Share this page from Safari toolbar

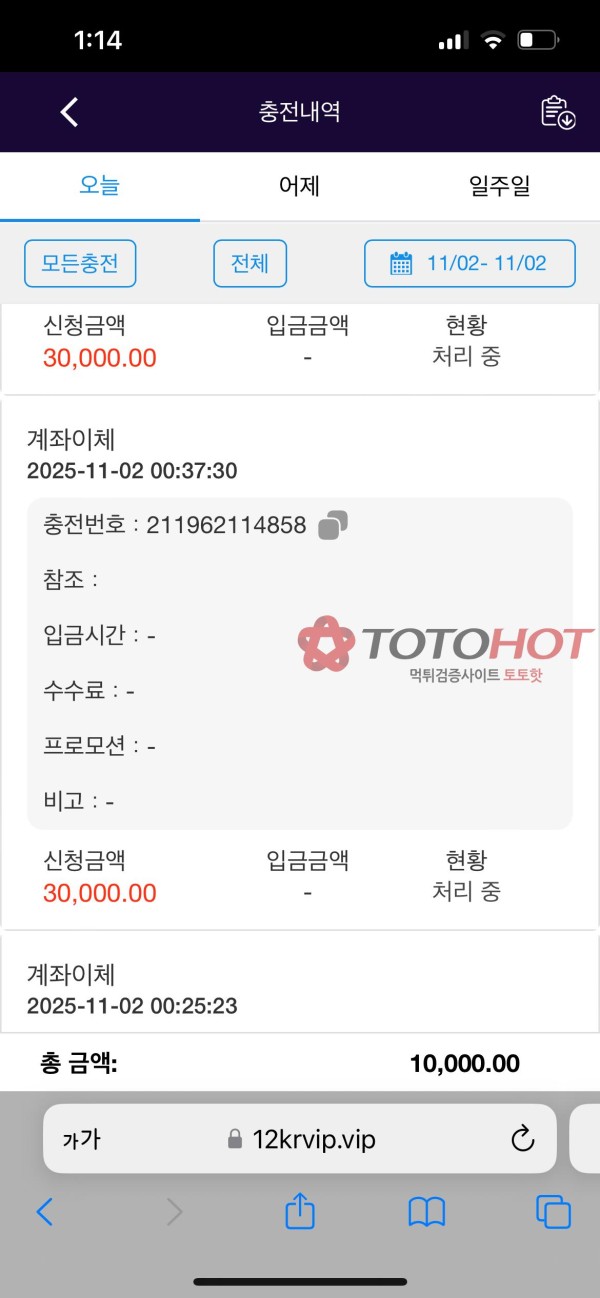click(x=300, y=1213)
